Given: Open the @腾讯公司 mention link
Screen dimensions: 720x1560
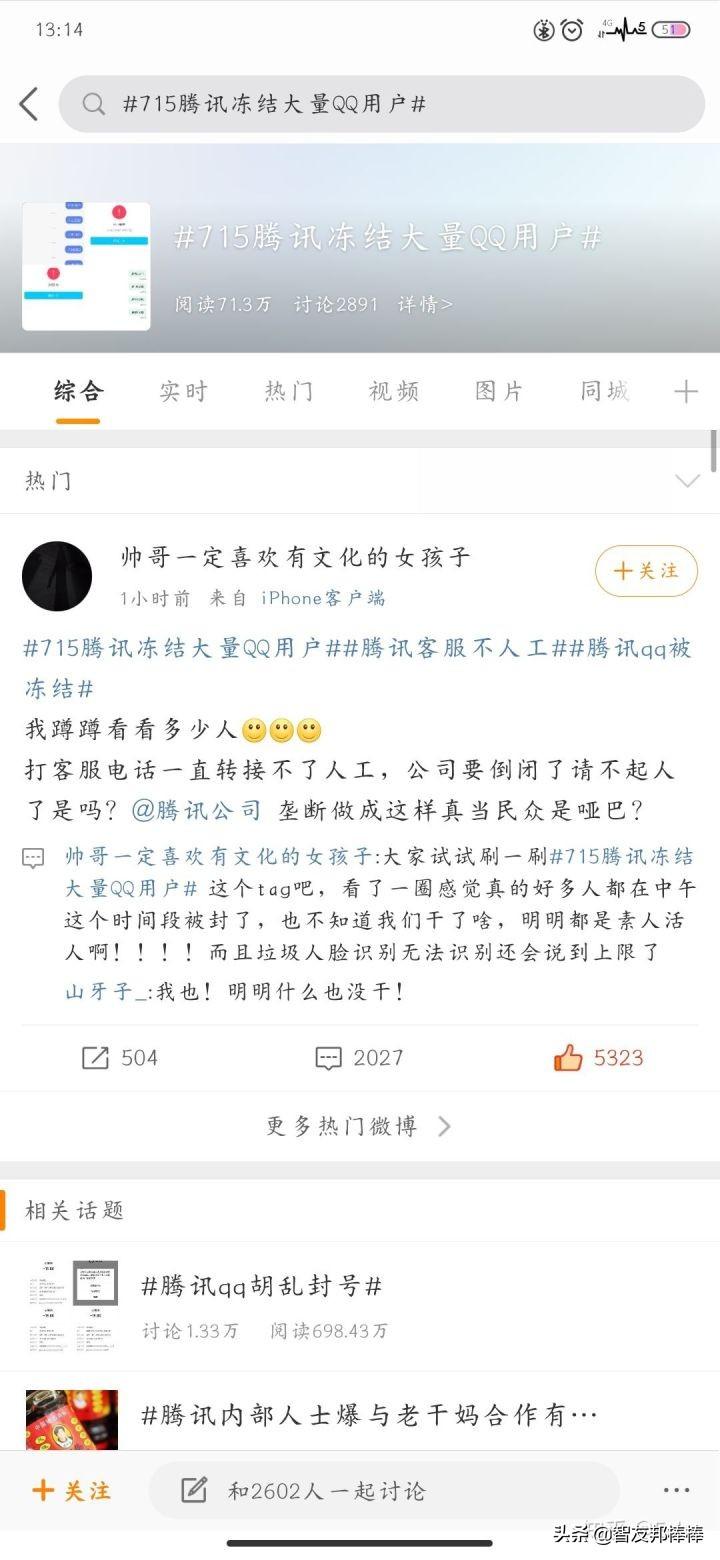Looking at the screenshot, I should [x=196, y=810].
